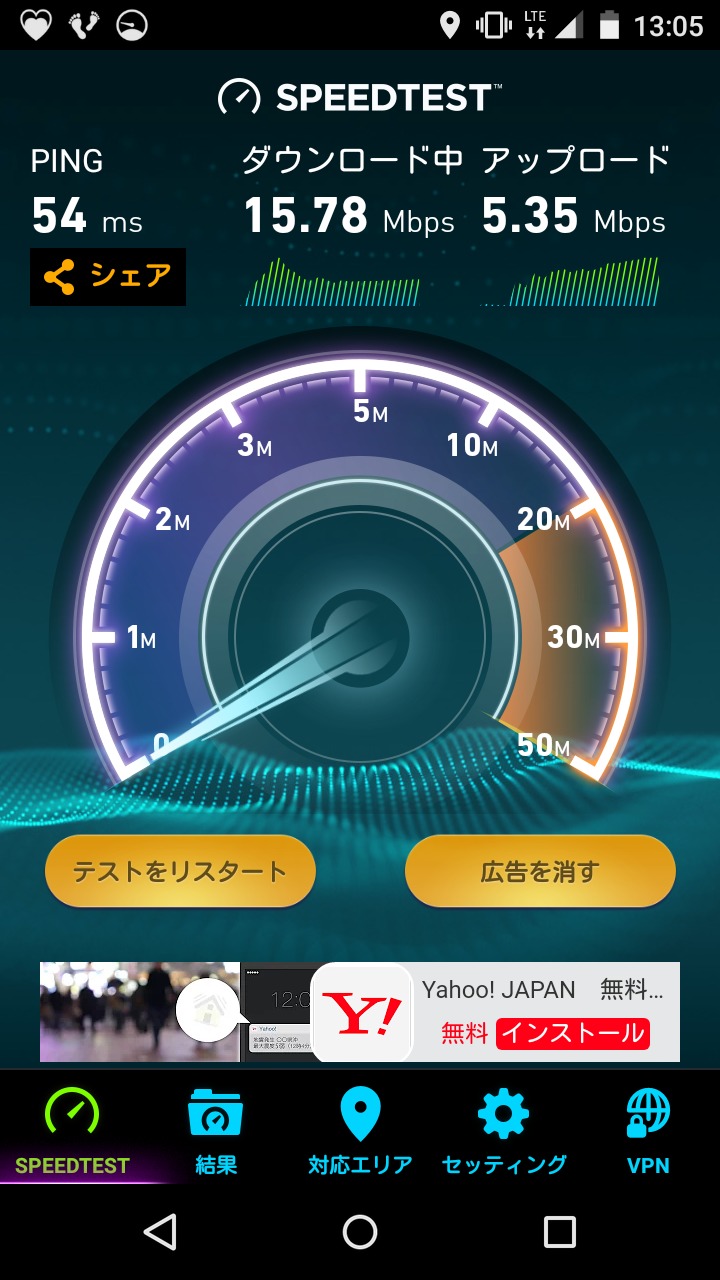Restart the test with テストをリスタート
720x1280 pixels.
[x=180, y=872]
